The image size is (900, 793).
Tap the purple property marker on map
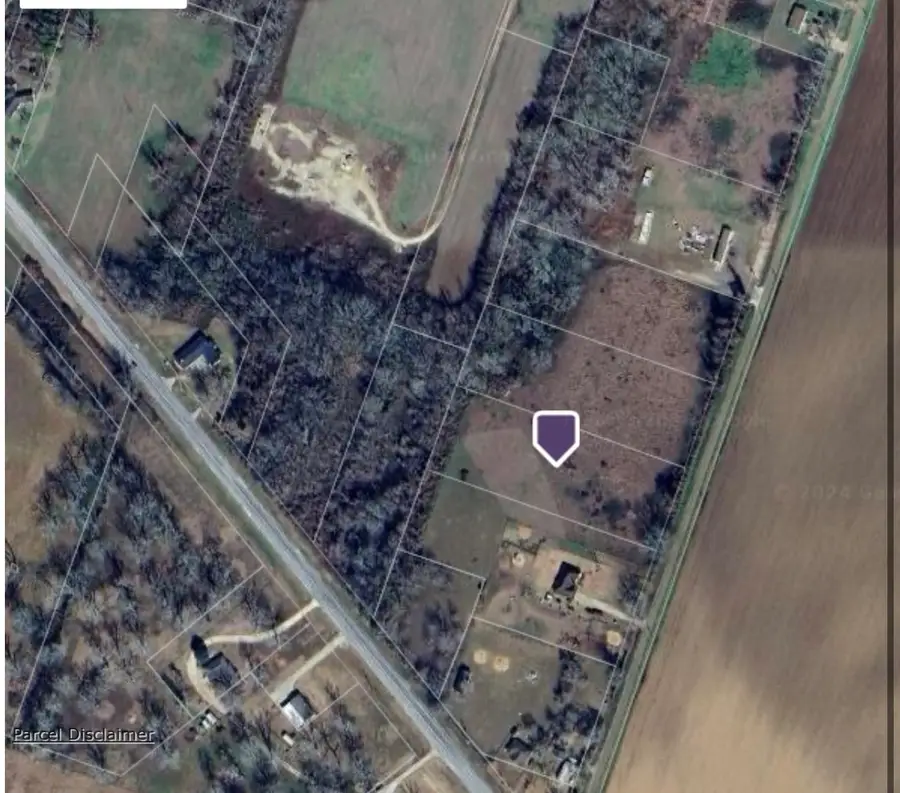[556, 437]
